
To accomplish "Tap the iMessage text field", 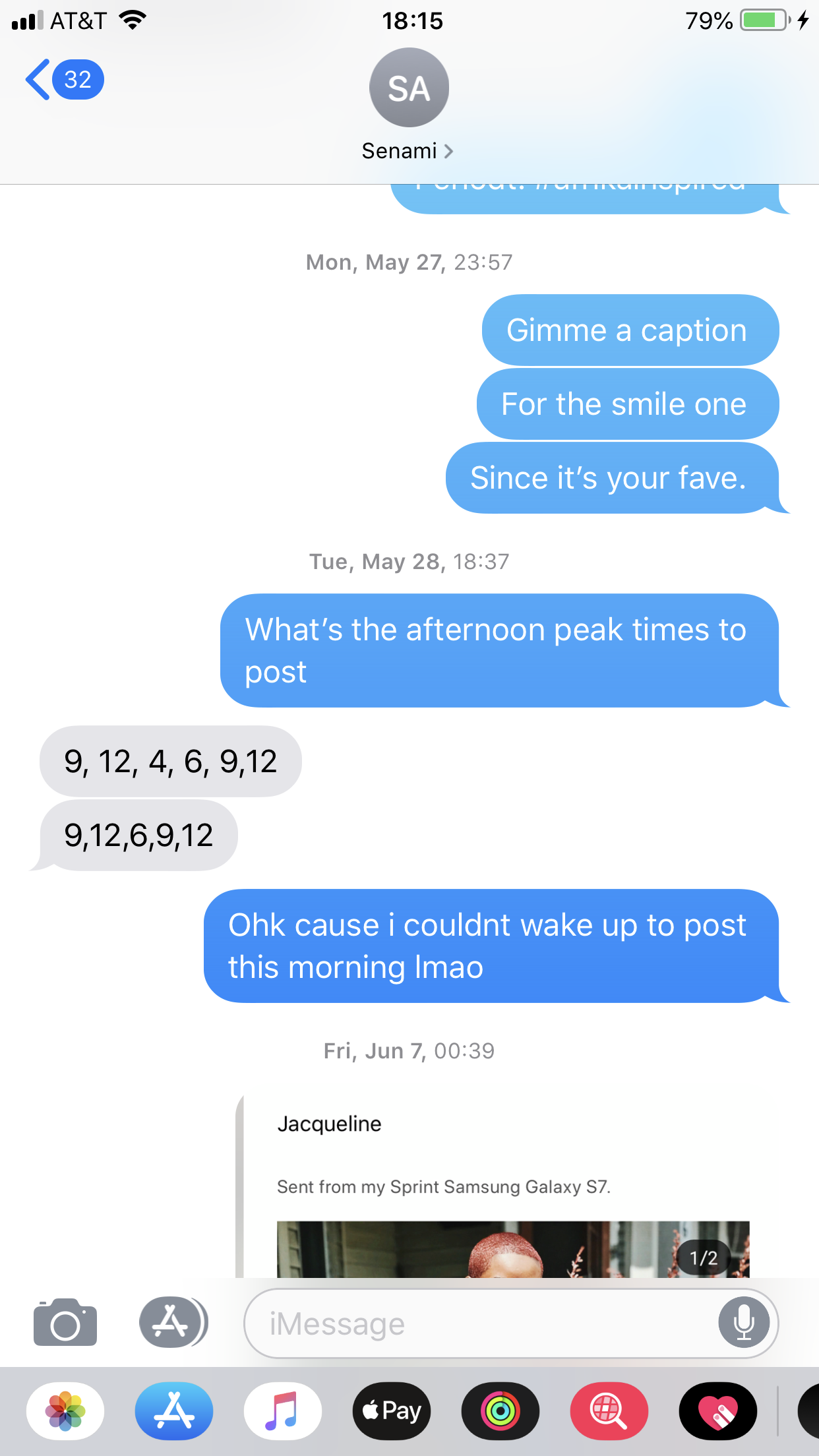I will click(x=480, y=1323).
